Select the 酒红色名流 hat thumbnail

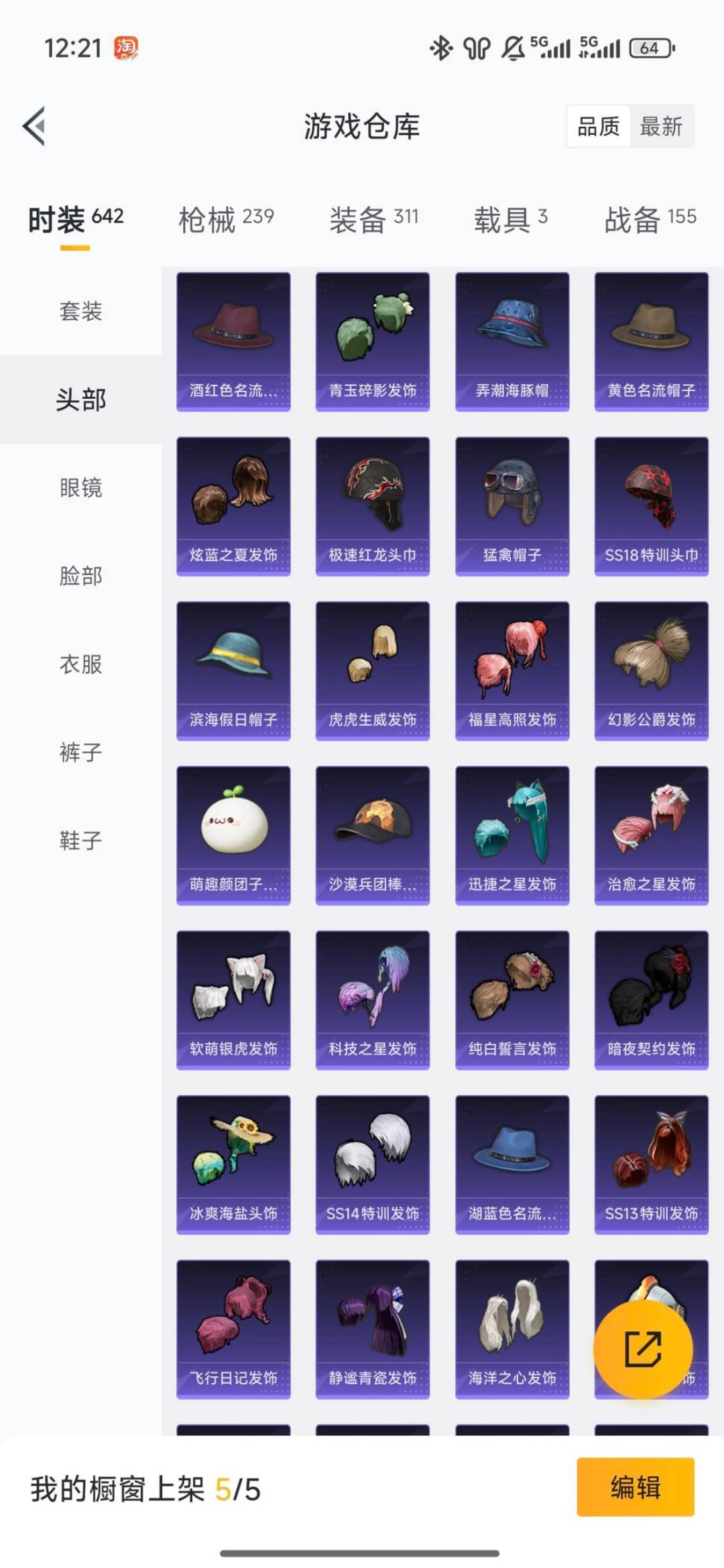[233, 339]
